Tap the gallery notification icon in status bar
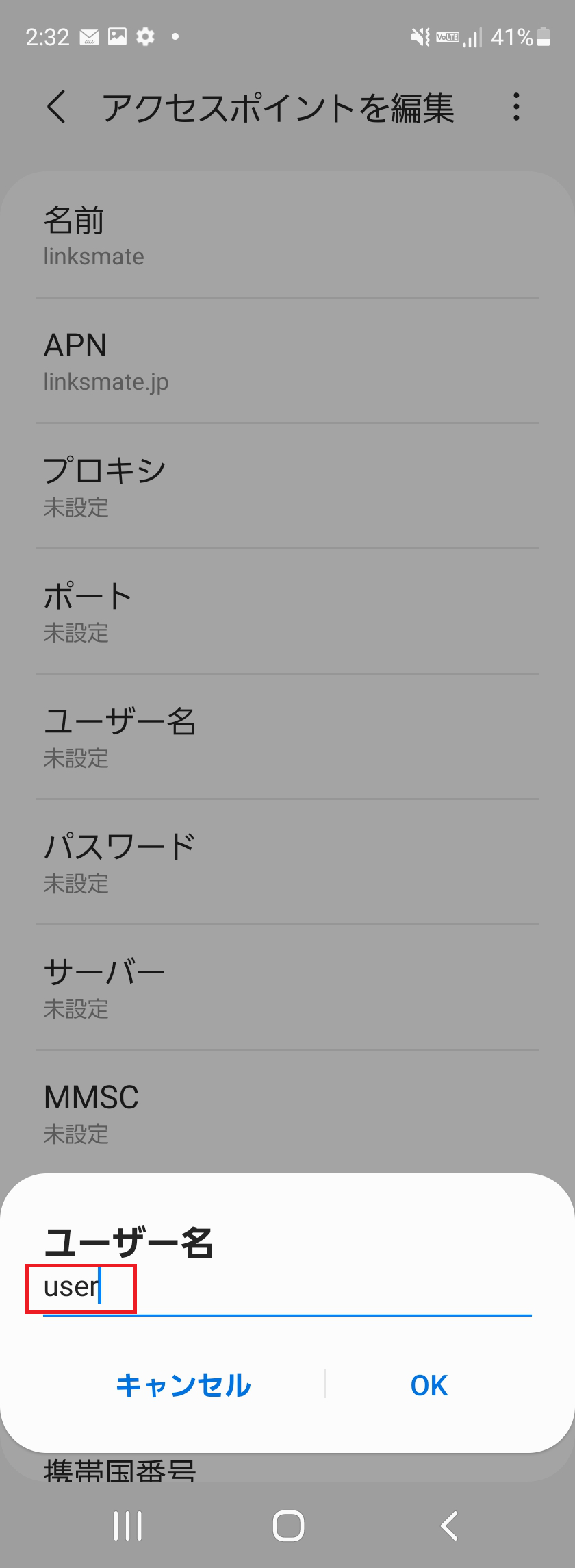575x1568 pixels. 118,38
